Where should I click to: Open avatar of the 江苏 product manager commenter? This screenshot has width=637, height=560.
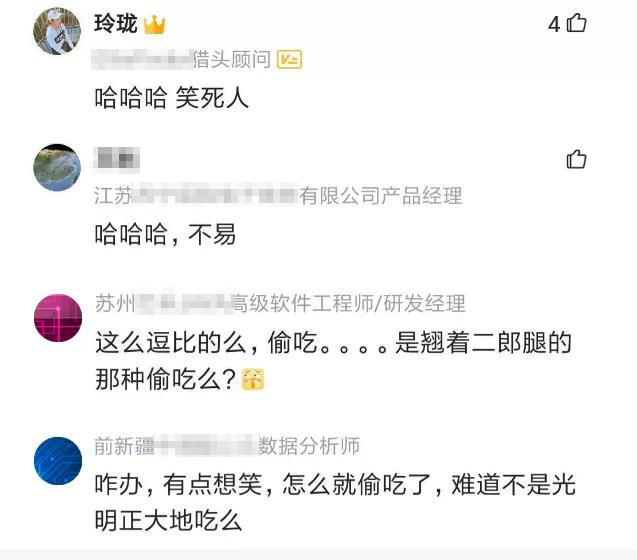click(x=57, y=167)
